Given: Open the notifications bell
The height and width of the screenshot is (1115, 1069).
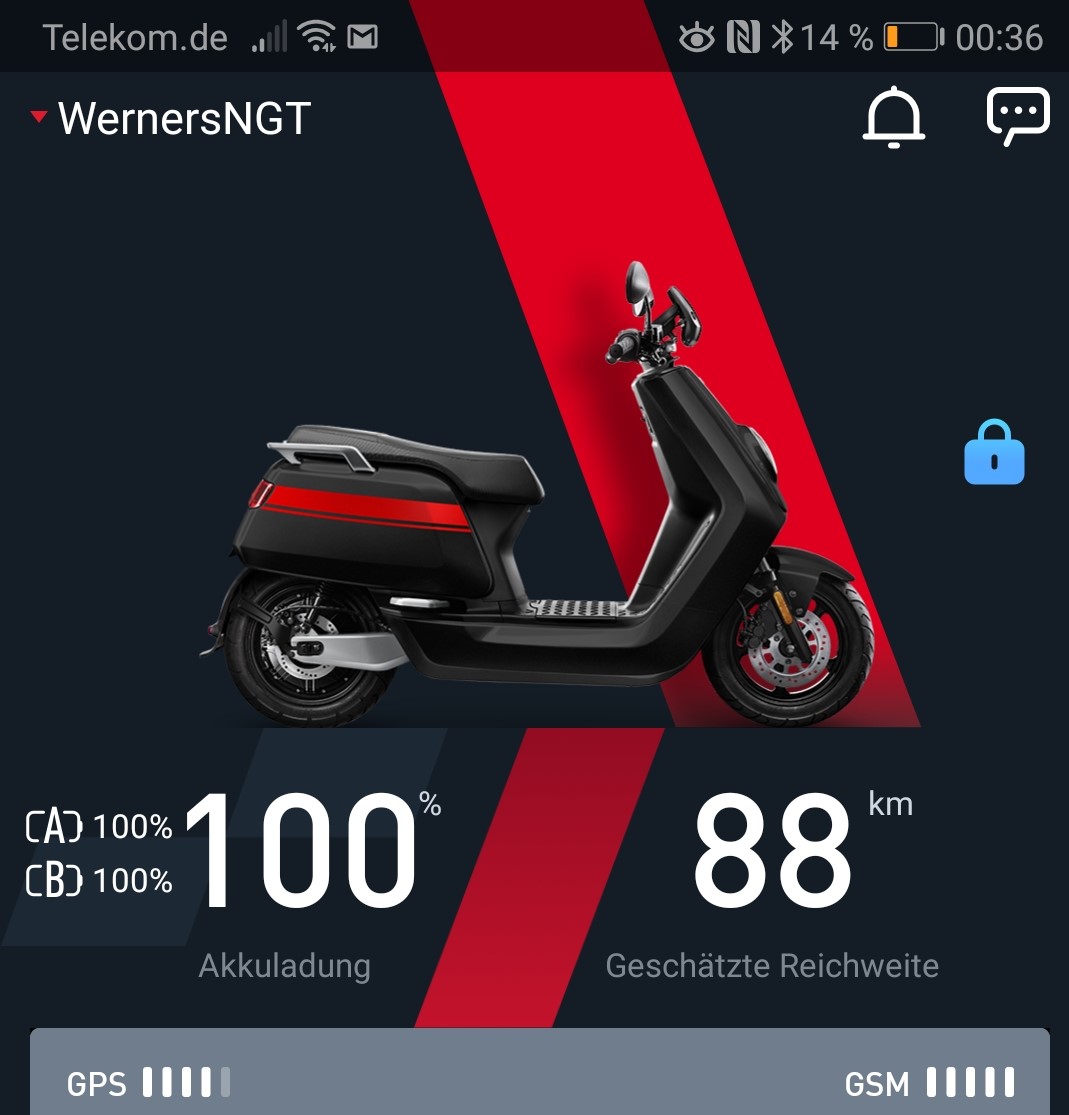Looking at the screenshot, I should click(893, 118).
